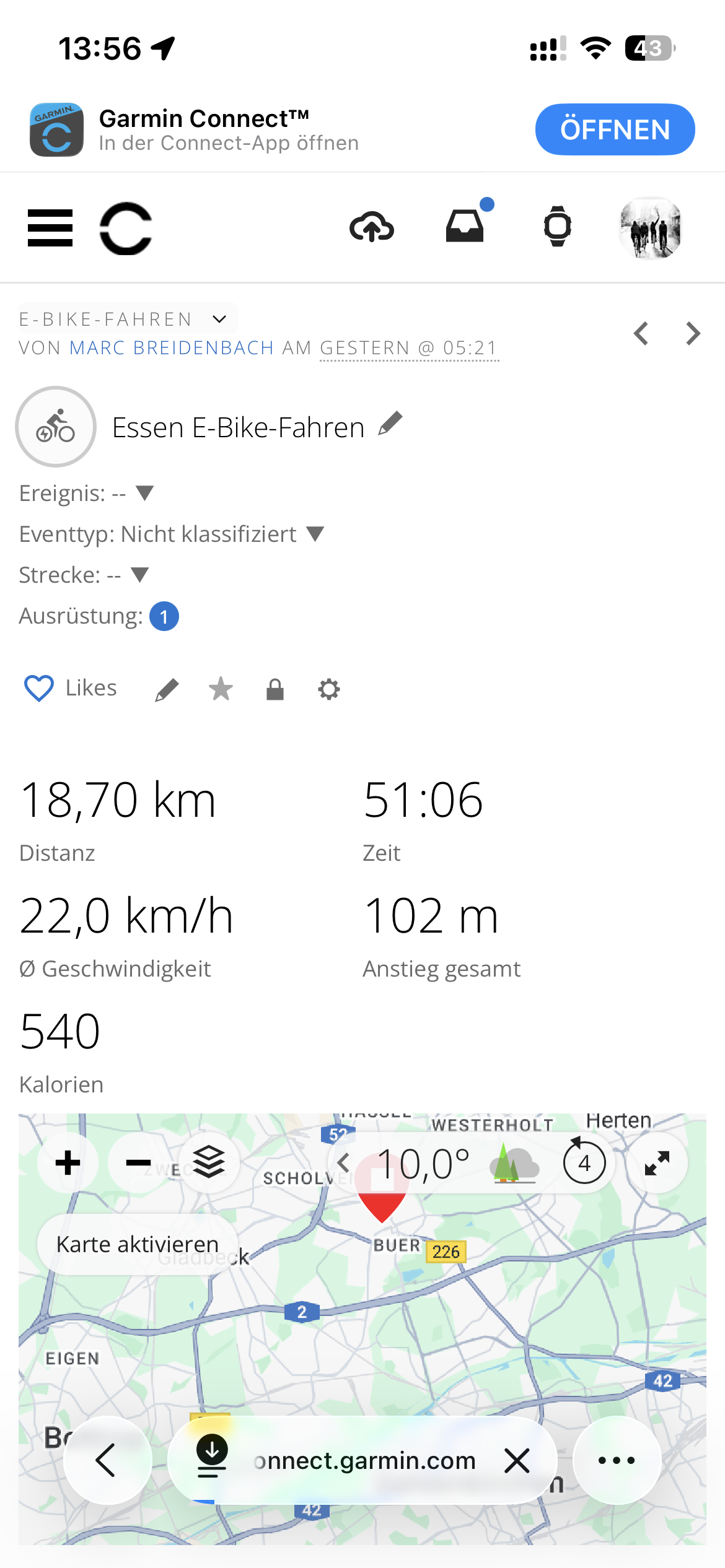This screenshot has height=1568, width=725.
Task: Go to the previous activity
Action: 641,334
